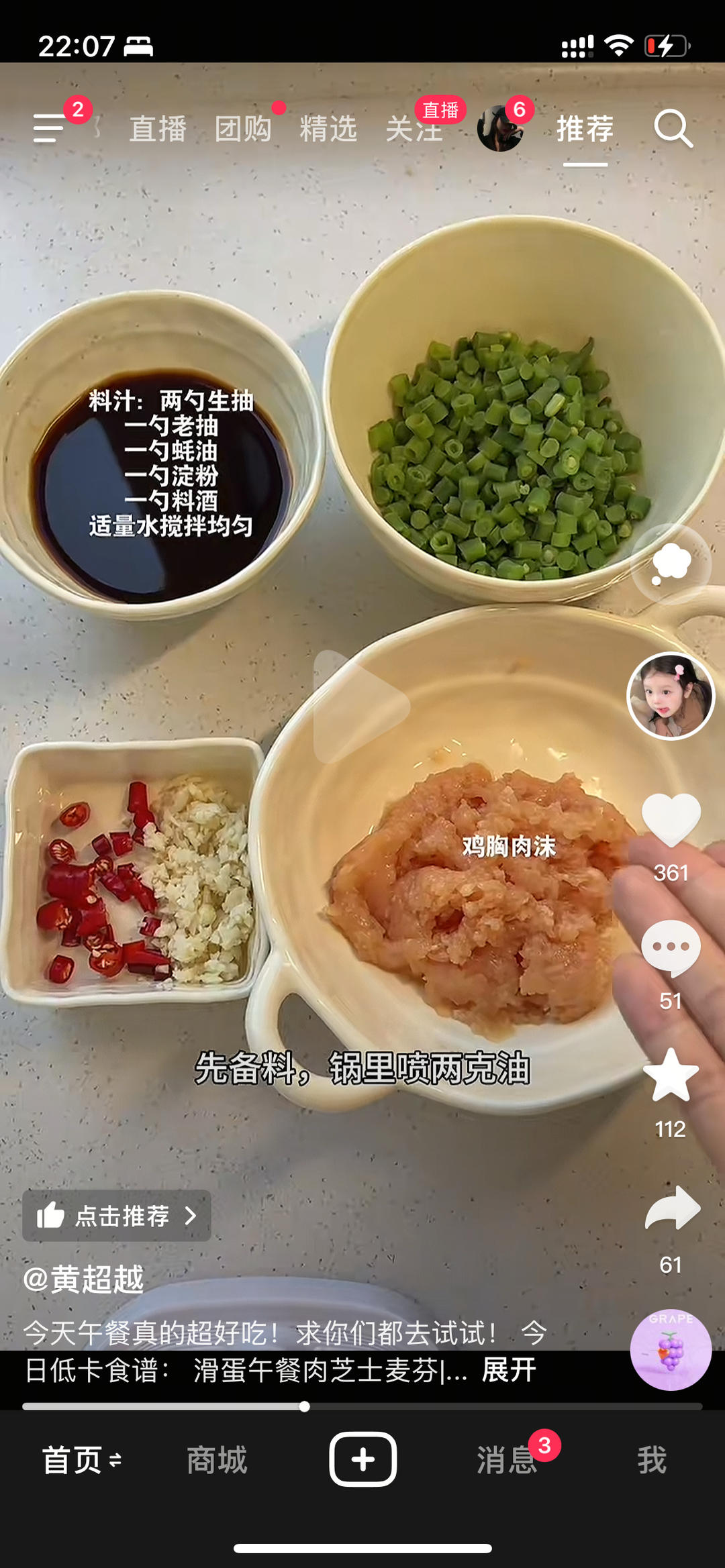
Task: Switch to the 团购 tab
Action: [243, 129]
